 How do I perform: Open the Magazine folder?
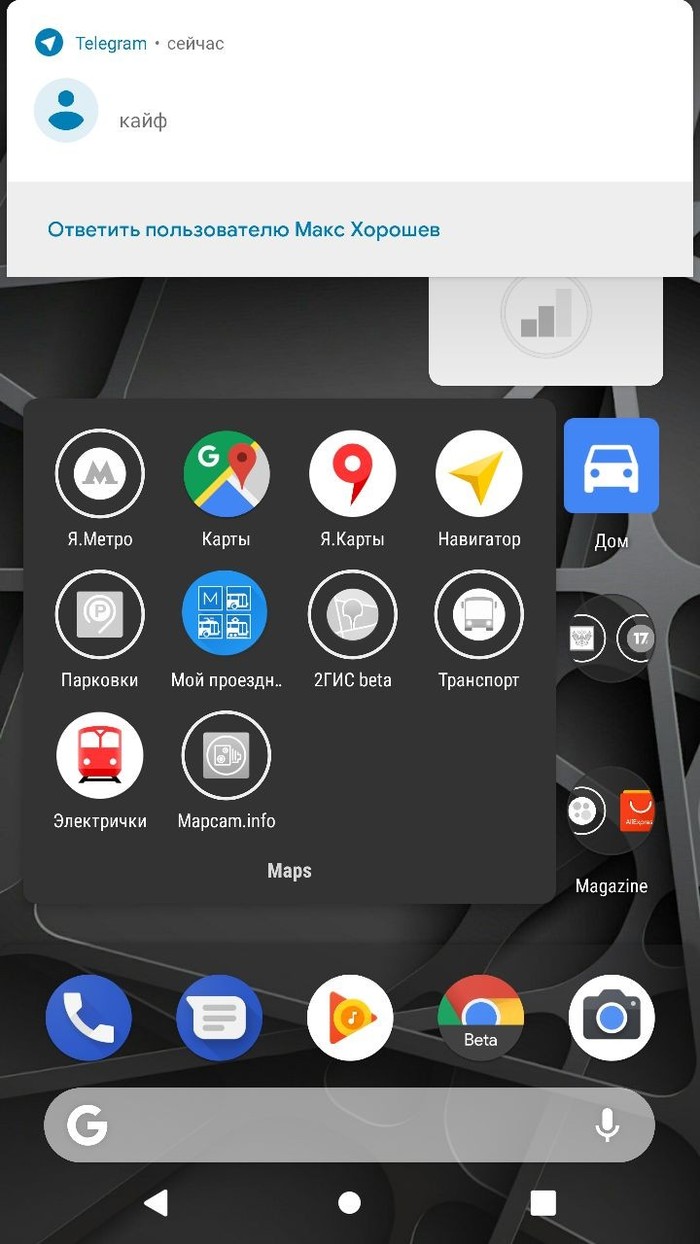click(611, 812)
